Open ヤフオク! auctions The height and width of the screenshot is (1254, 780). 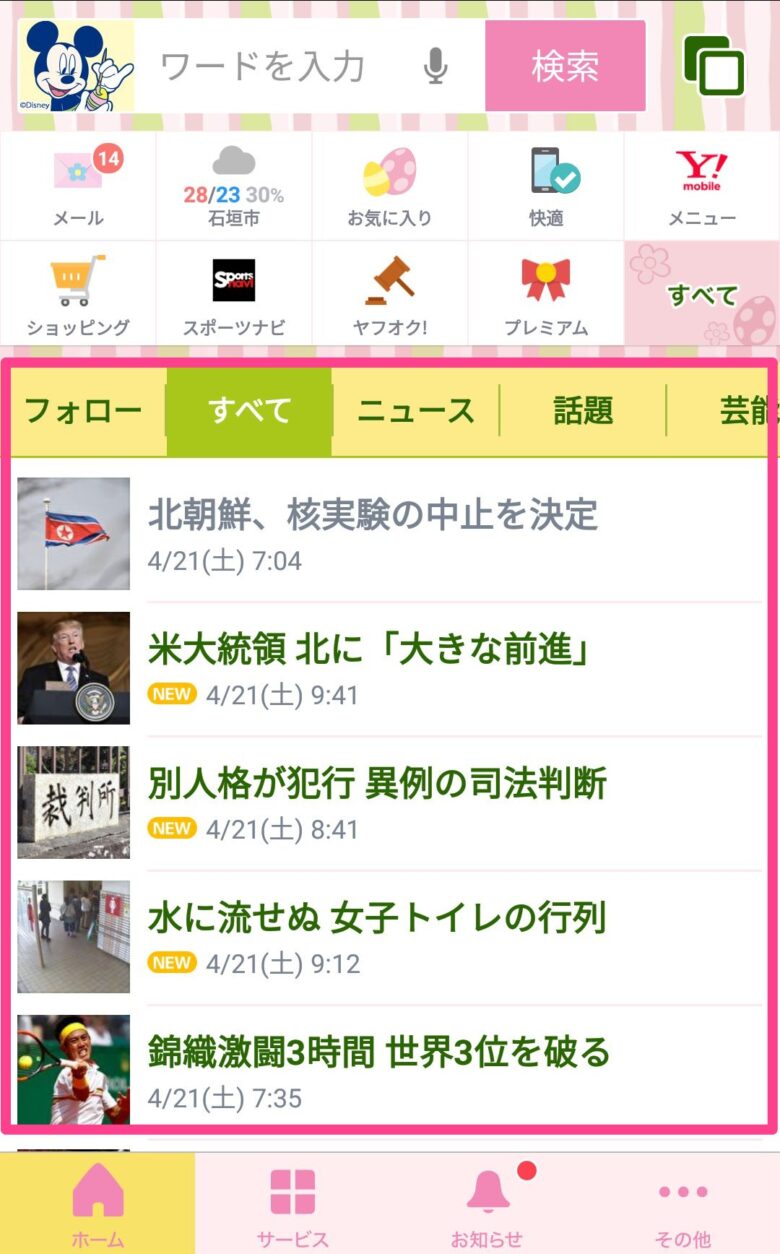tap(390, 294)
